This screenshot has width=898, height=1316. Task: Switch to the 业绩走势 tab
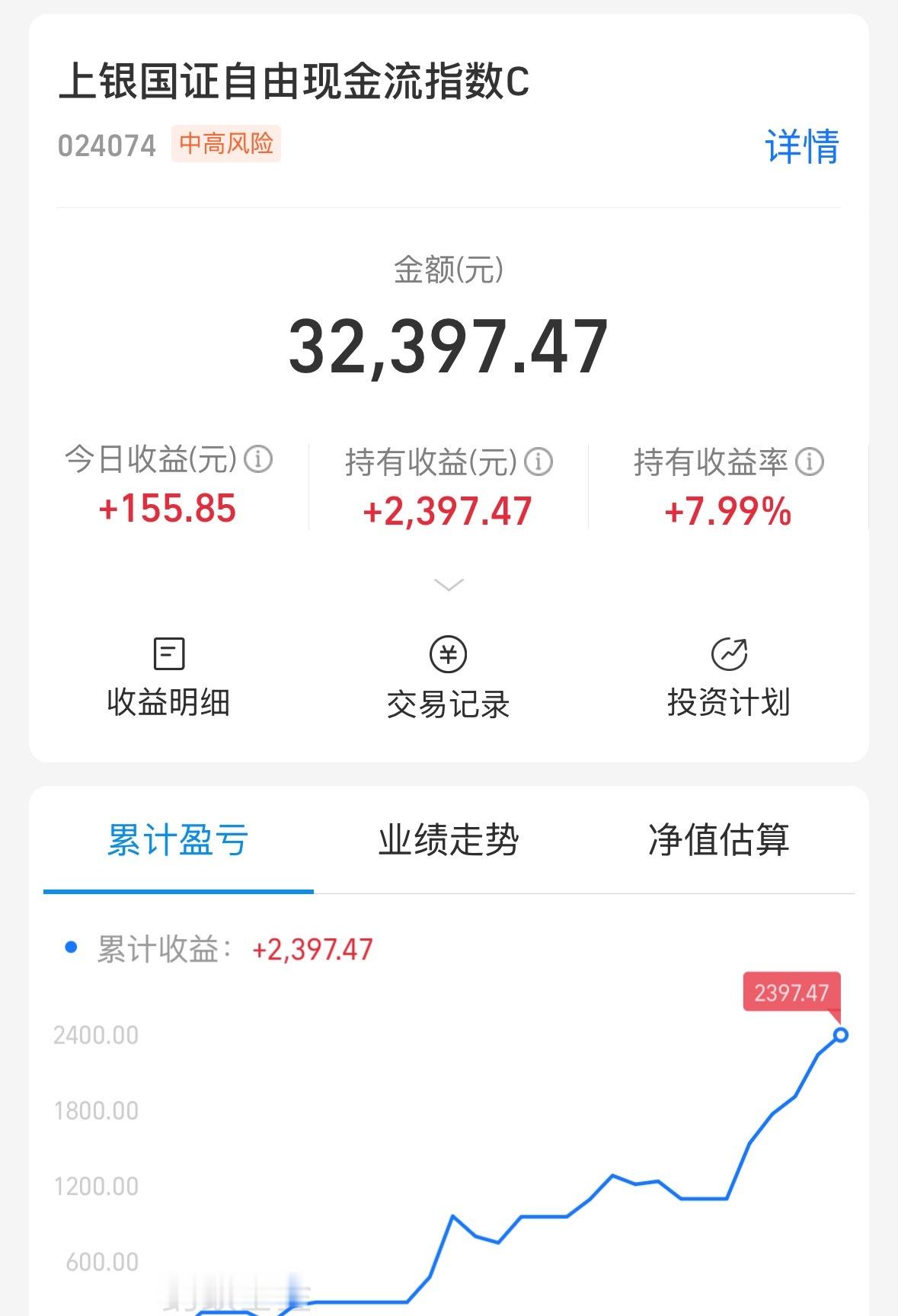click(449, 840)
